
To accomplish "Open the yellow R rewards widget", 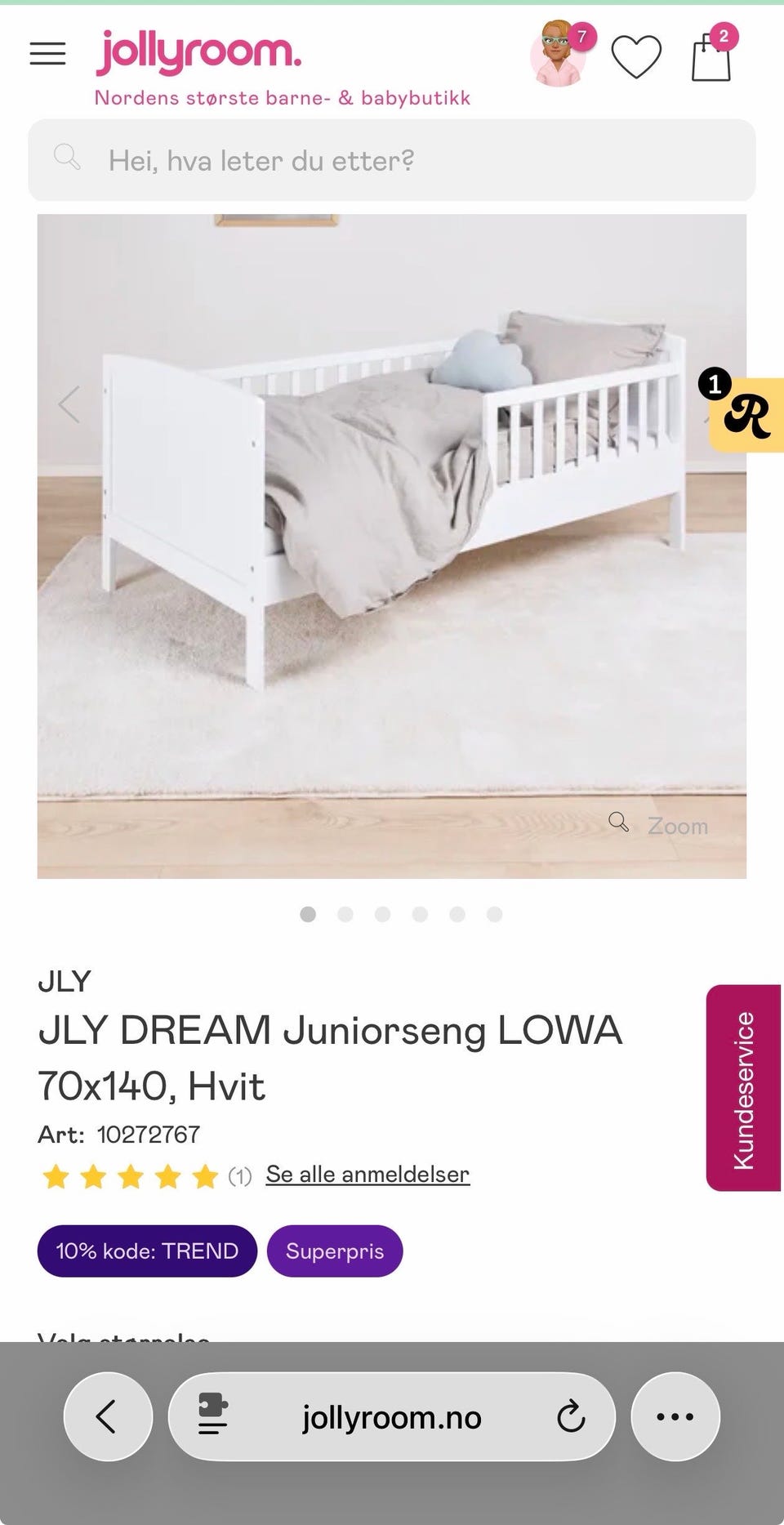I will (x=745, y=415).
